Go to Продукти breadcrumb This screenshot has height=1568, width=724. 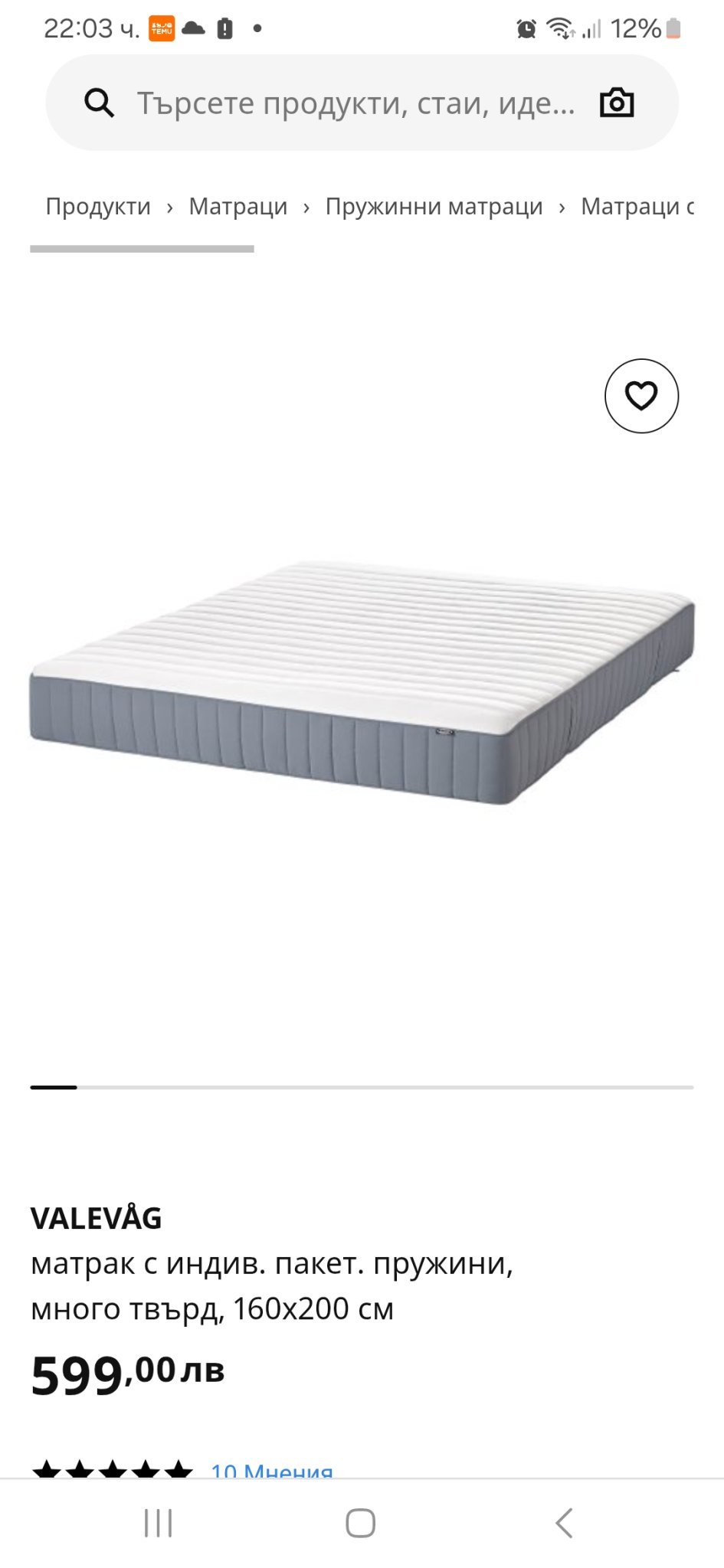tap(98, 206)
